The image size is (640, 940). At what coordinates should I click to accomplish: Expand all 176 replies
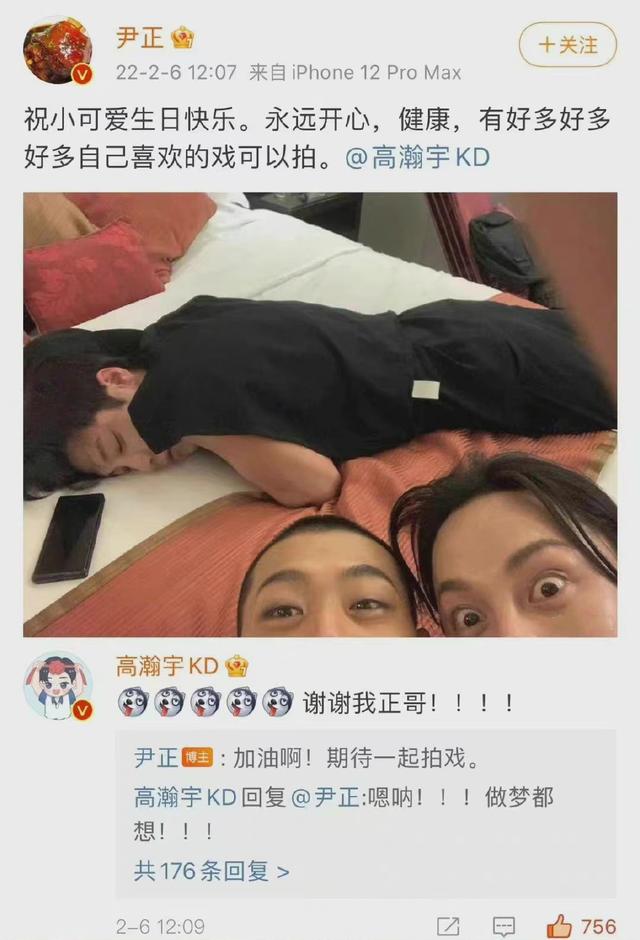pyautogui.click(x=212, y=871)
